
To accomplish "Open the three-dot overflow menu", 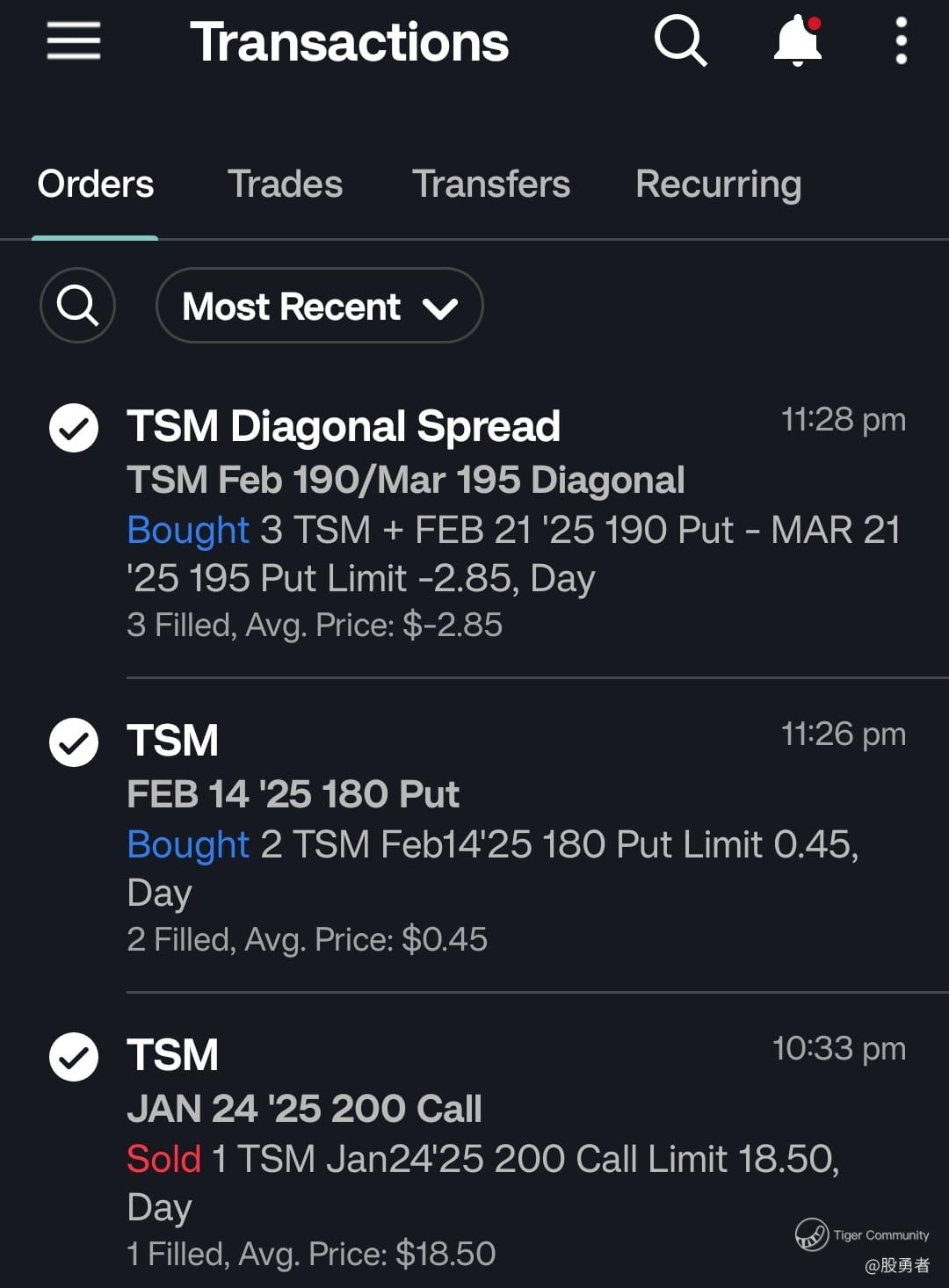I will 901,41.
